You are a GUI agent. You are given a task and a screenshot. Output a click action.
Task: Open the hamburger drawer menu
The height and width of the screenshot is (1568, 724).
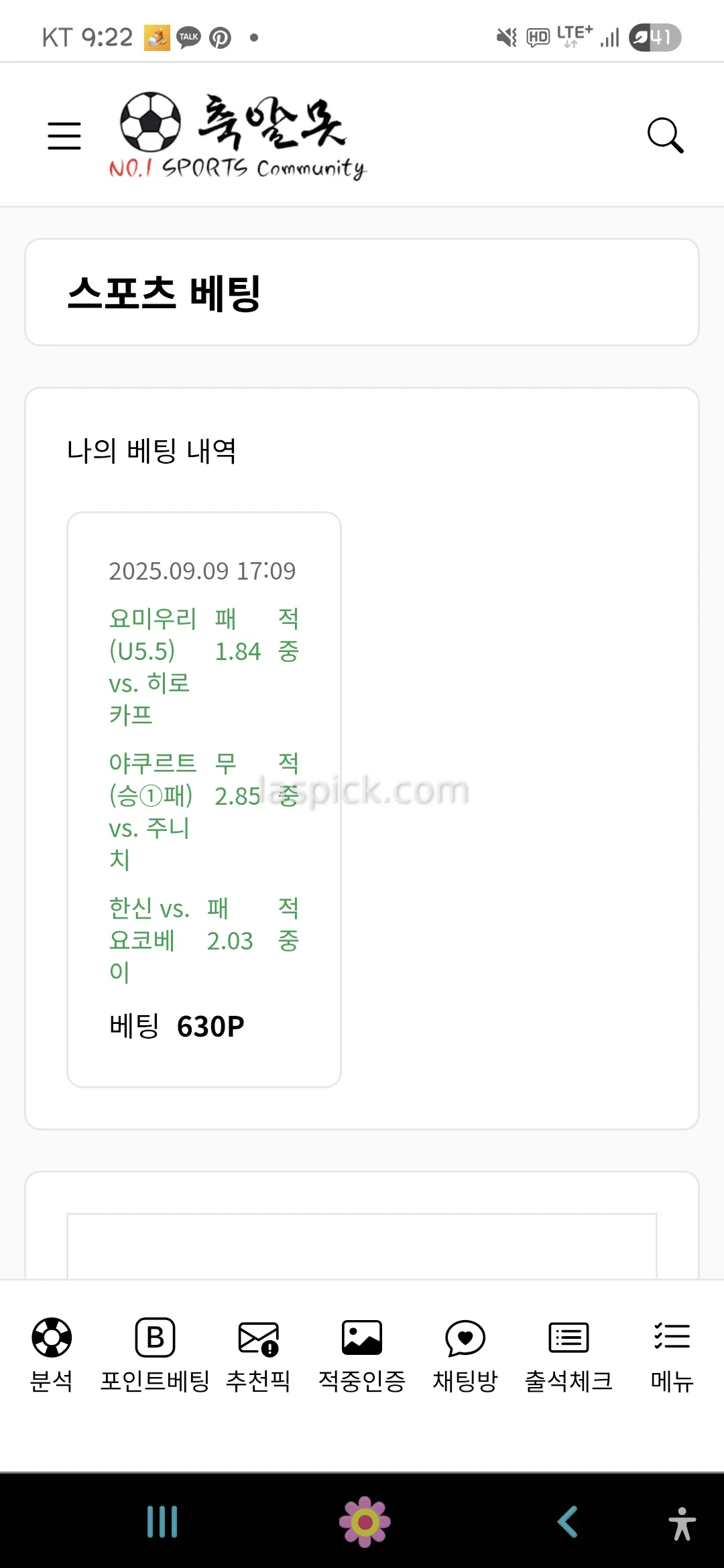[64, 136]
